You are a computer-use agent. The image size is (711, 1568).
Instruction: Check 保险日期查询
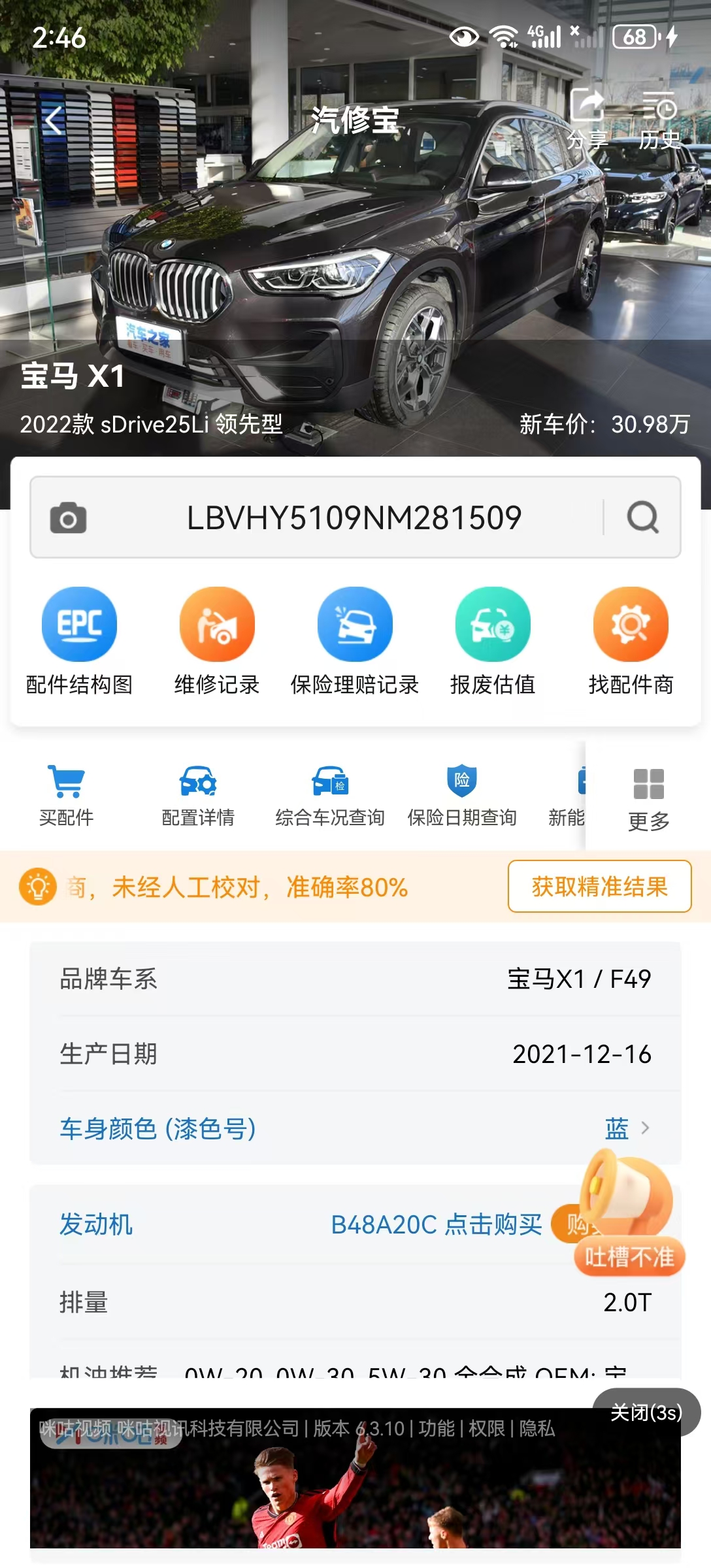pyautogui.click(x=462, y=795)
